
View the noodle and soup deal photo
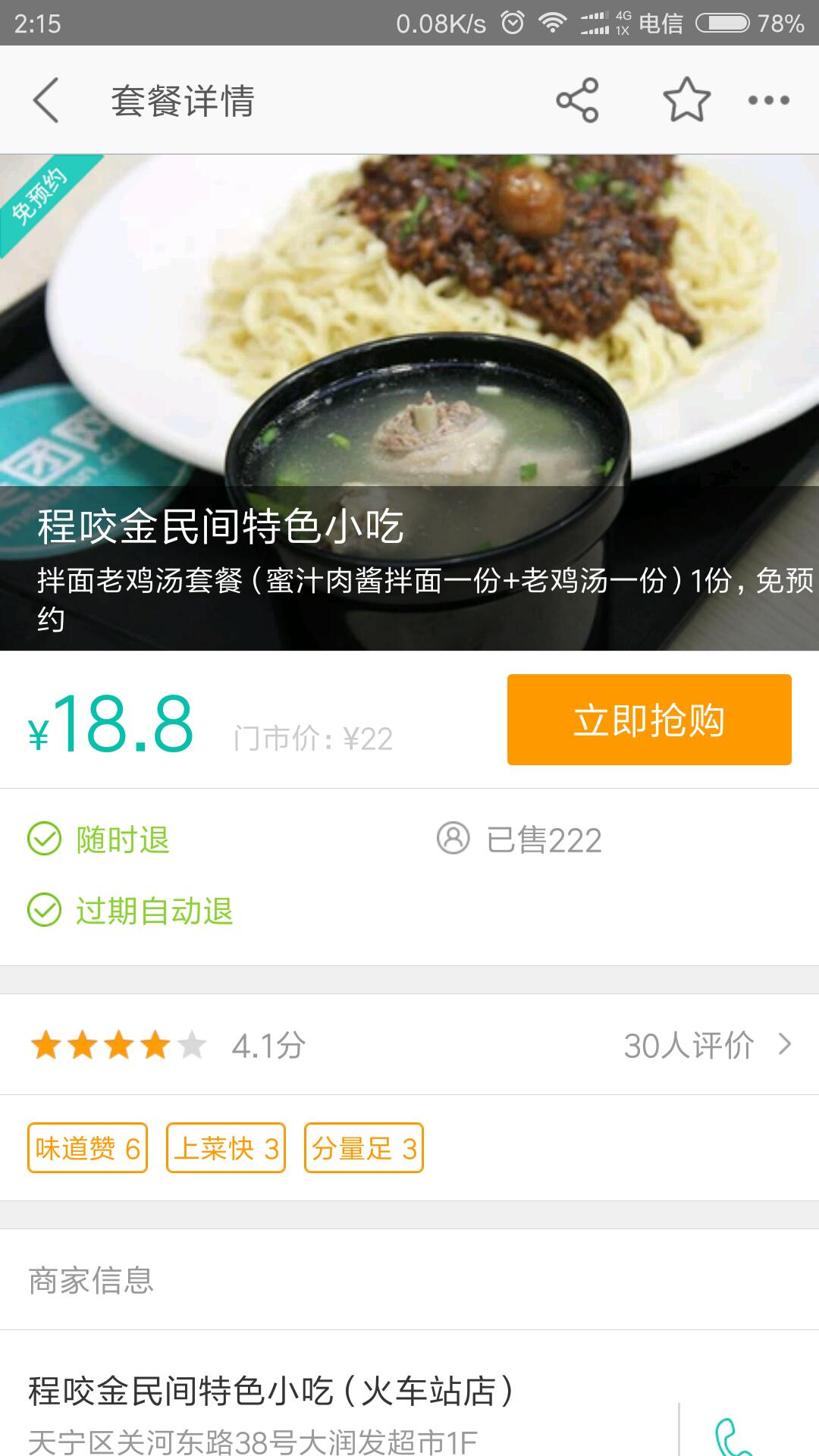(x=409, y=318)
